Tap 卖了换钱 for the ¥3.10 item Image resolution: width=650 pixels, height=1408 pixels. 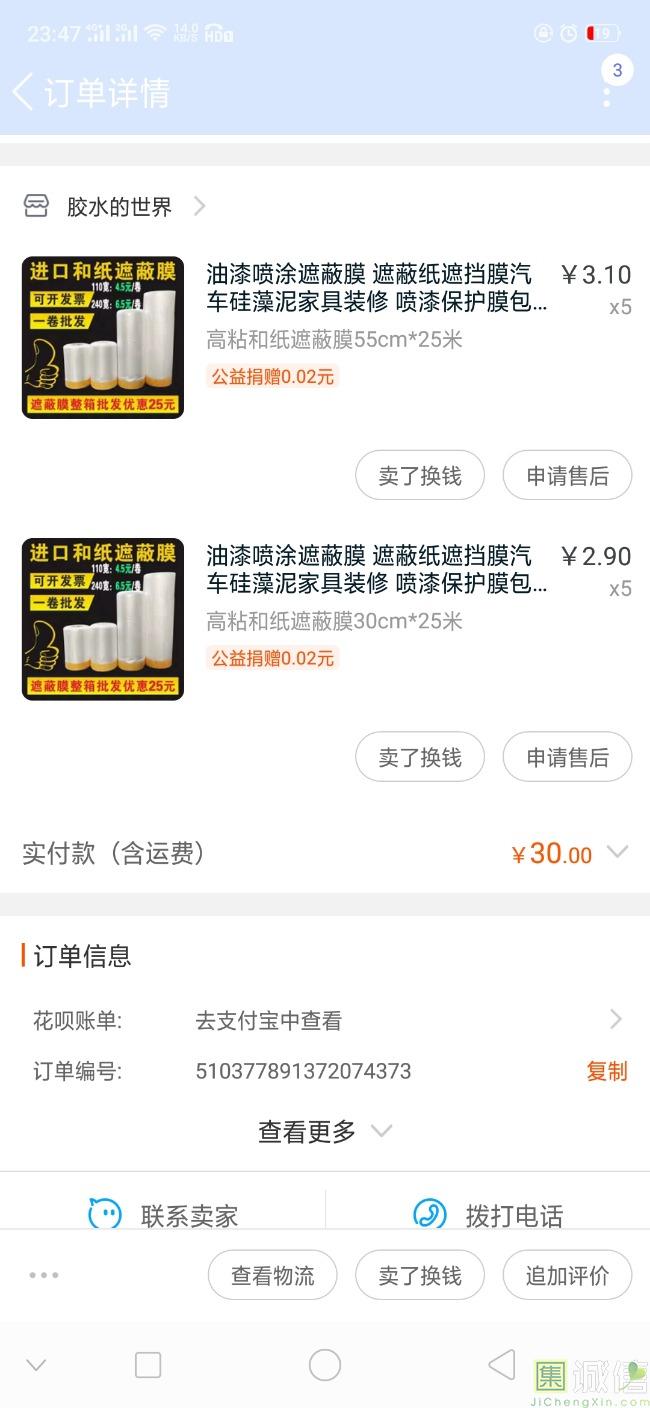coord(419,476)
